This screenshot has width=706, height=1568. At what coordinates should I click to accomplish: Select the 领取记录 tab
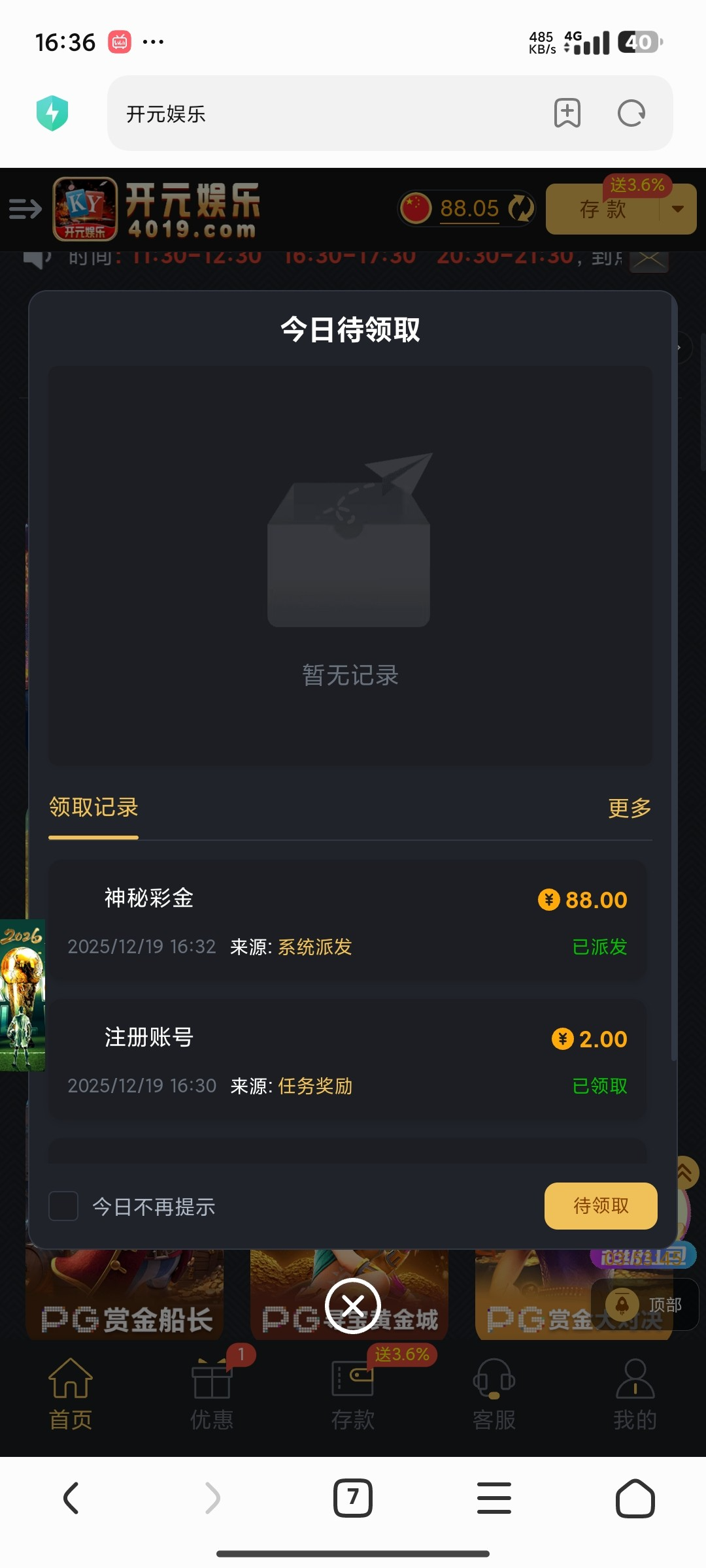93,808
